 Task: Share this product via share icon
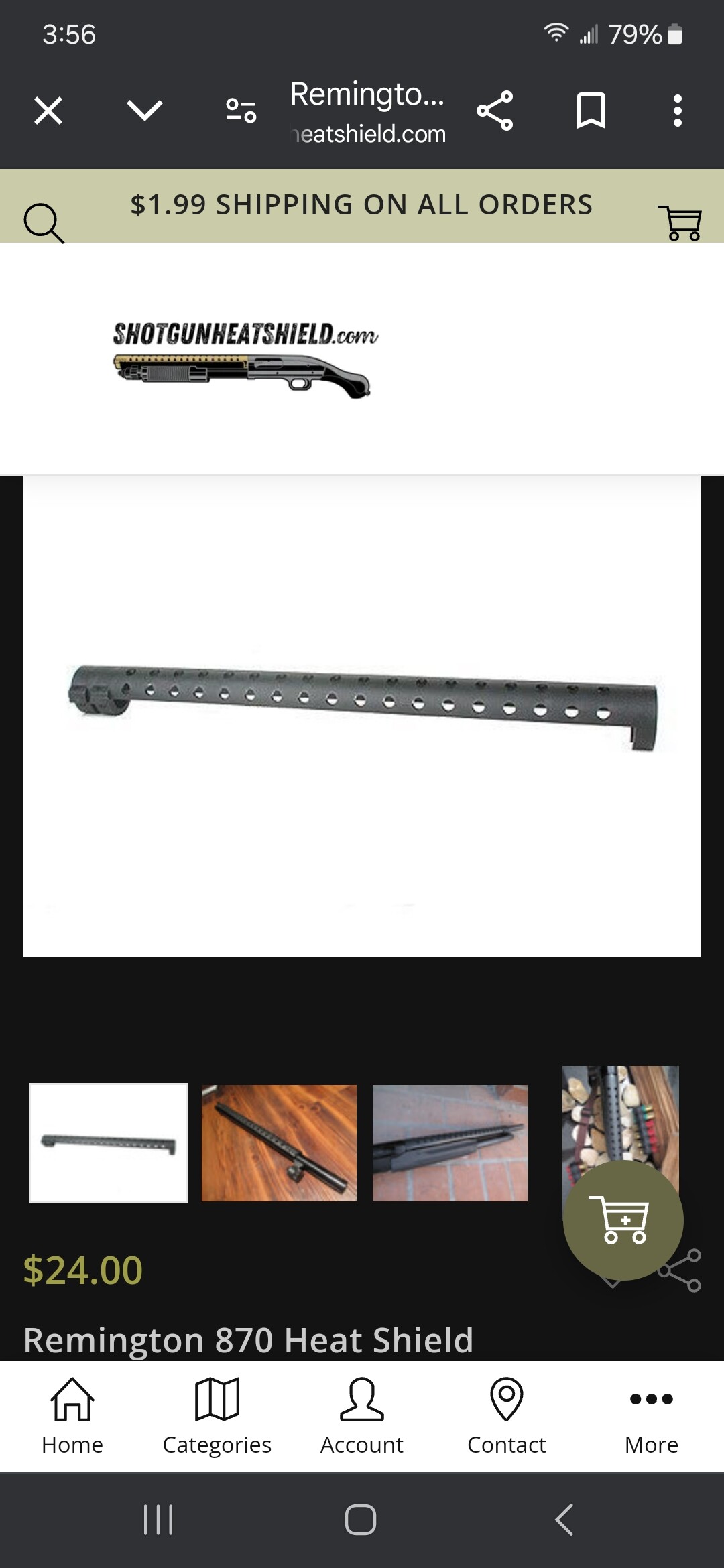(682, 1270)
